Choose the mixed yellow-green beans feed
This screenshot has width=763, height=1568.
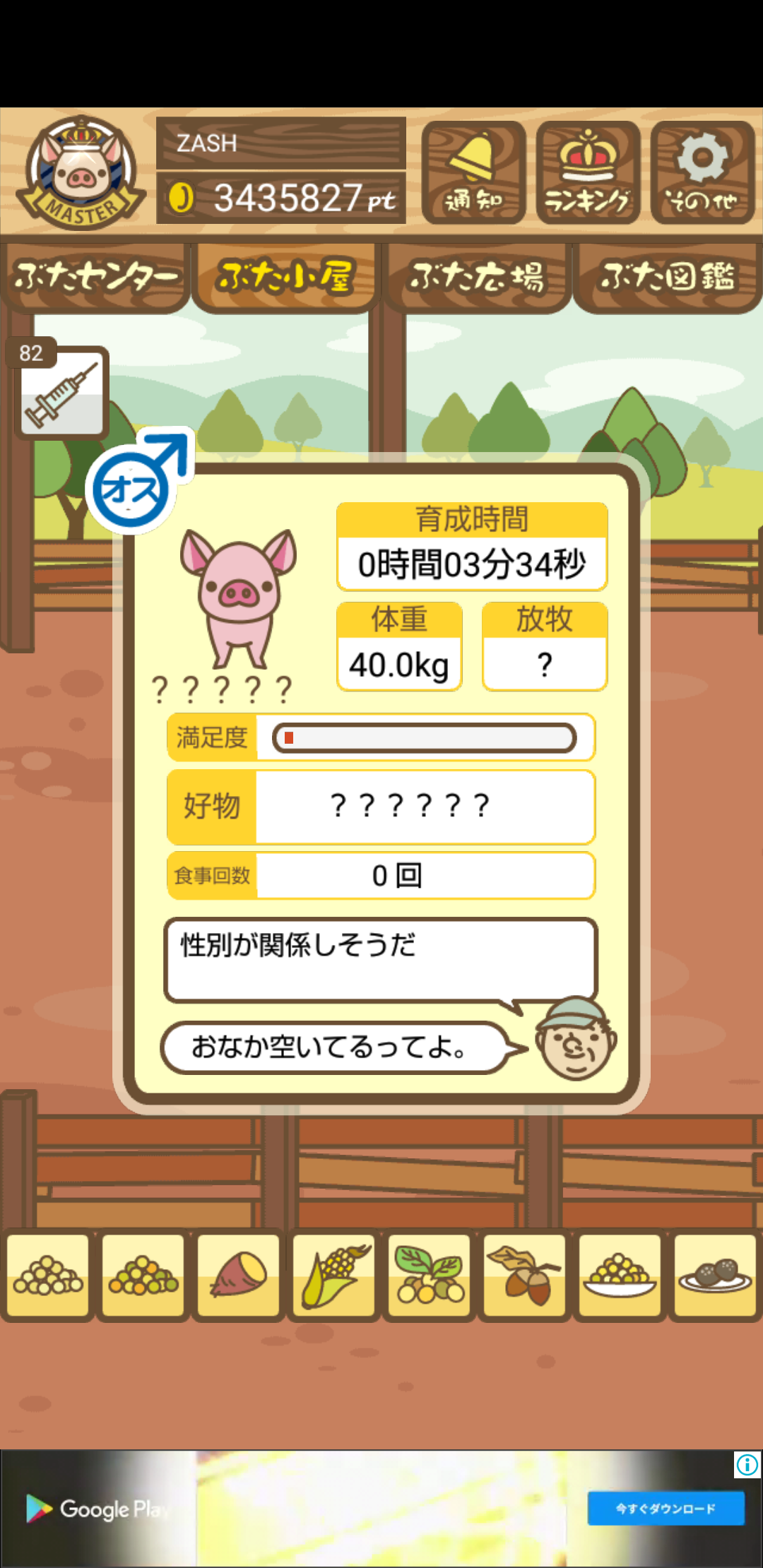pyautogui.click(x=143, y=1276)
